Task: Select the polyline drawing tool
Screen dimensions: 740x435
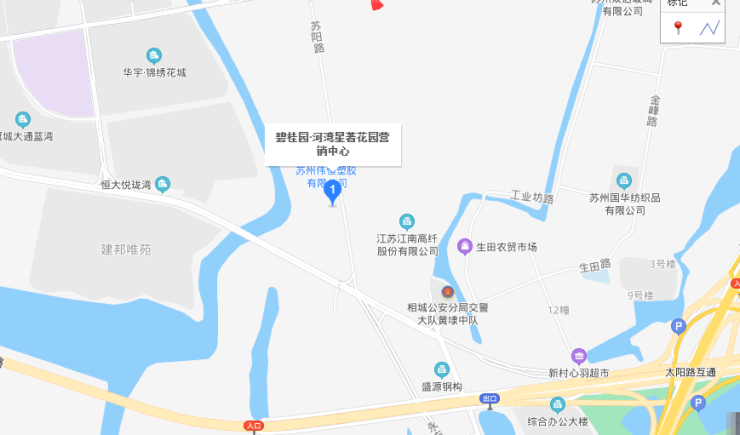Action: point(709,28)
